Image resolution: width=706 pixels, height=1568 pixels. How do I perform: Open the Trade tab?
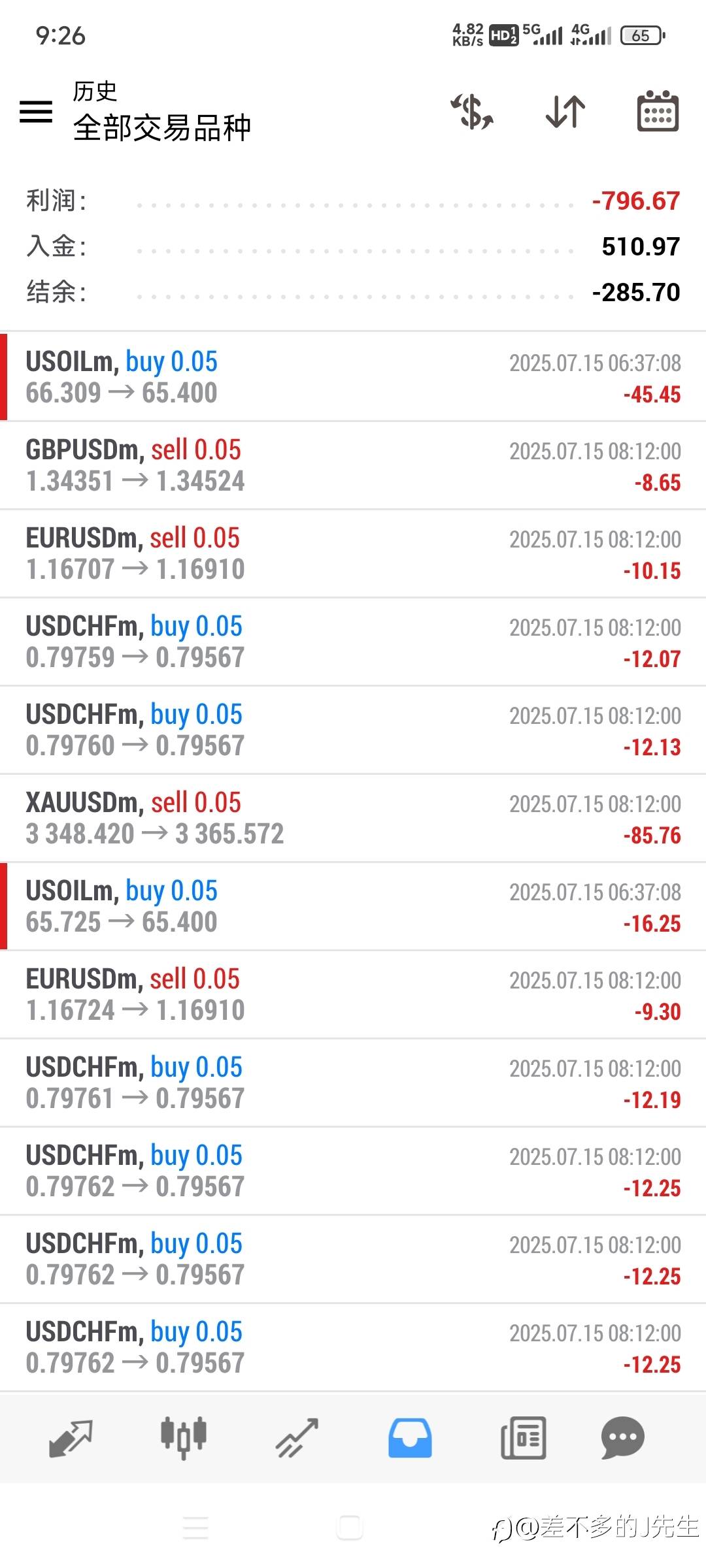click(x=297, y=1438)
